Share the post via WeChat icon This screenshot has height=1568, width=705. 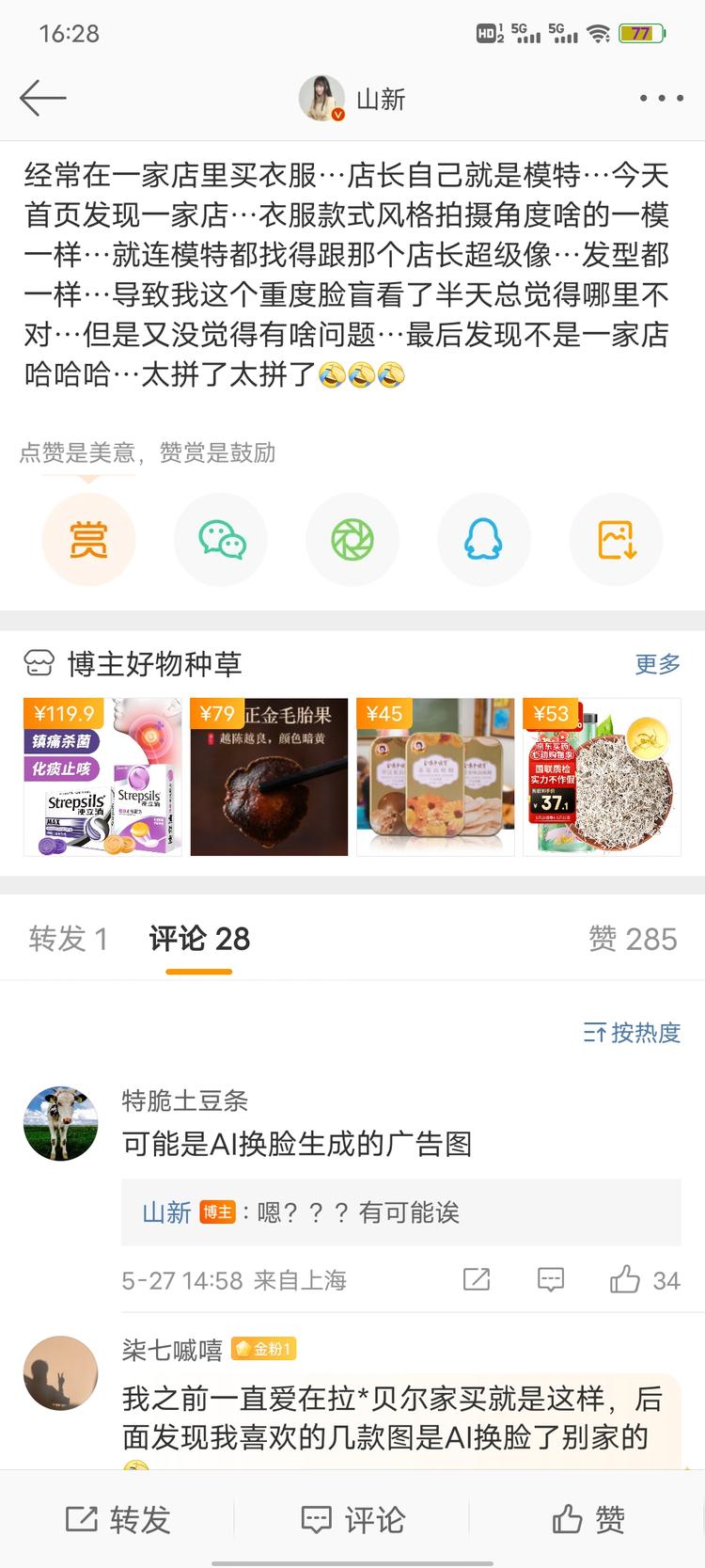pyautogui.click(x=220, y=539)
